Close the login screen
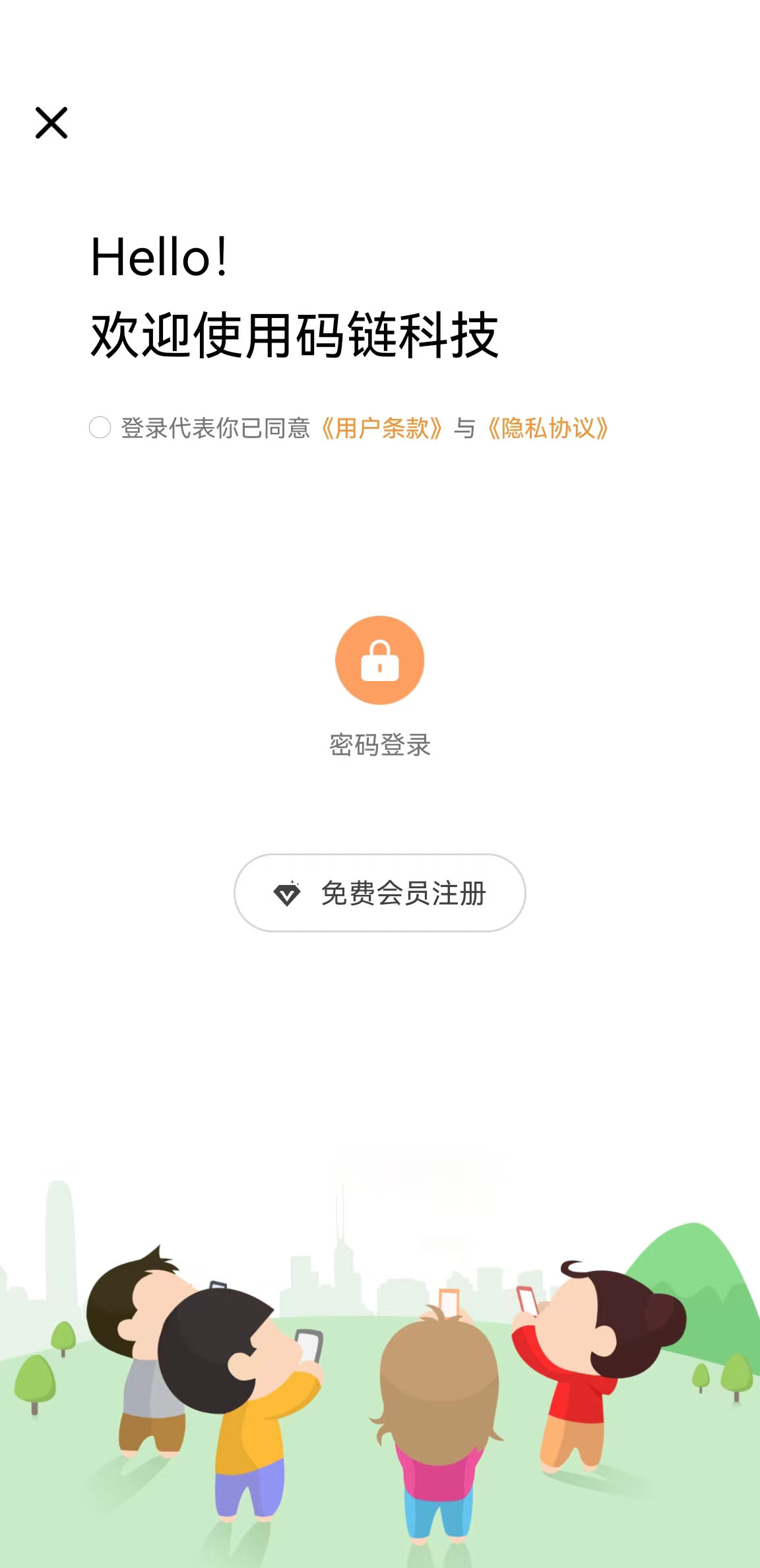This screenshot has width=760, height=1568. 51,123
